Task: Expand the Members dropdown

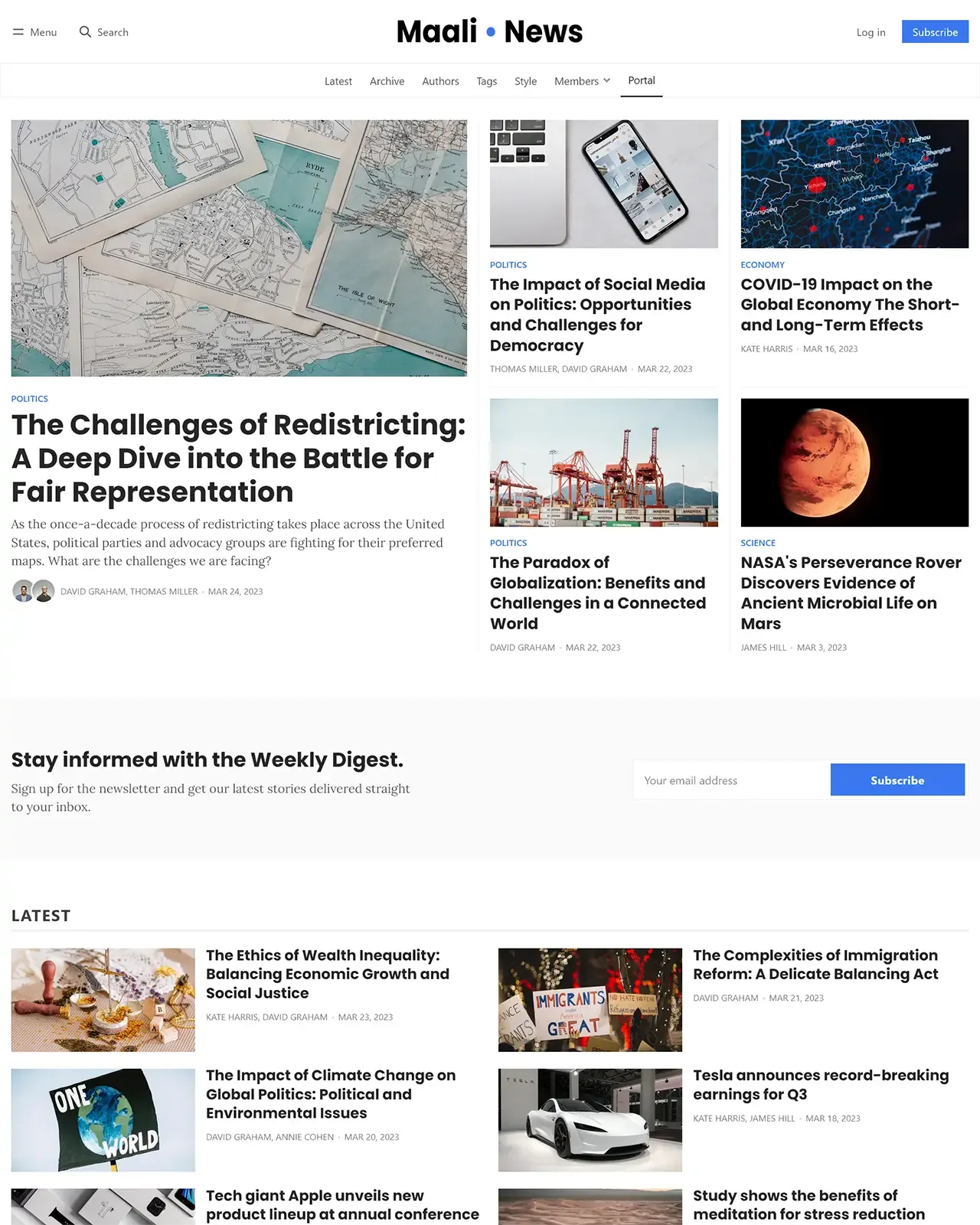Action: [x=582, y=81]
